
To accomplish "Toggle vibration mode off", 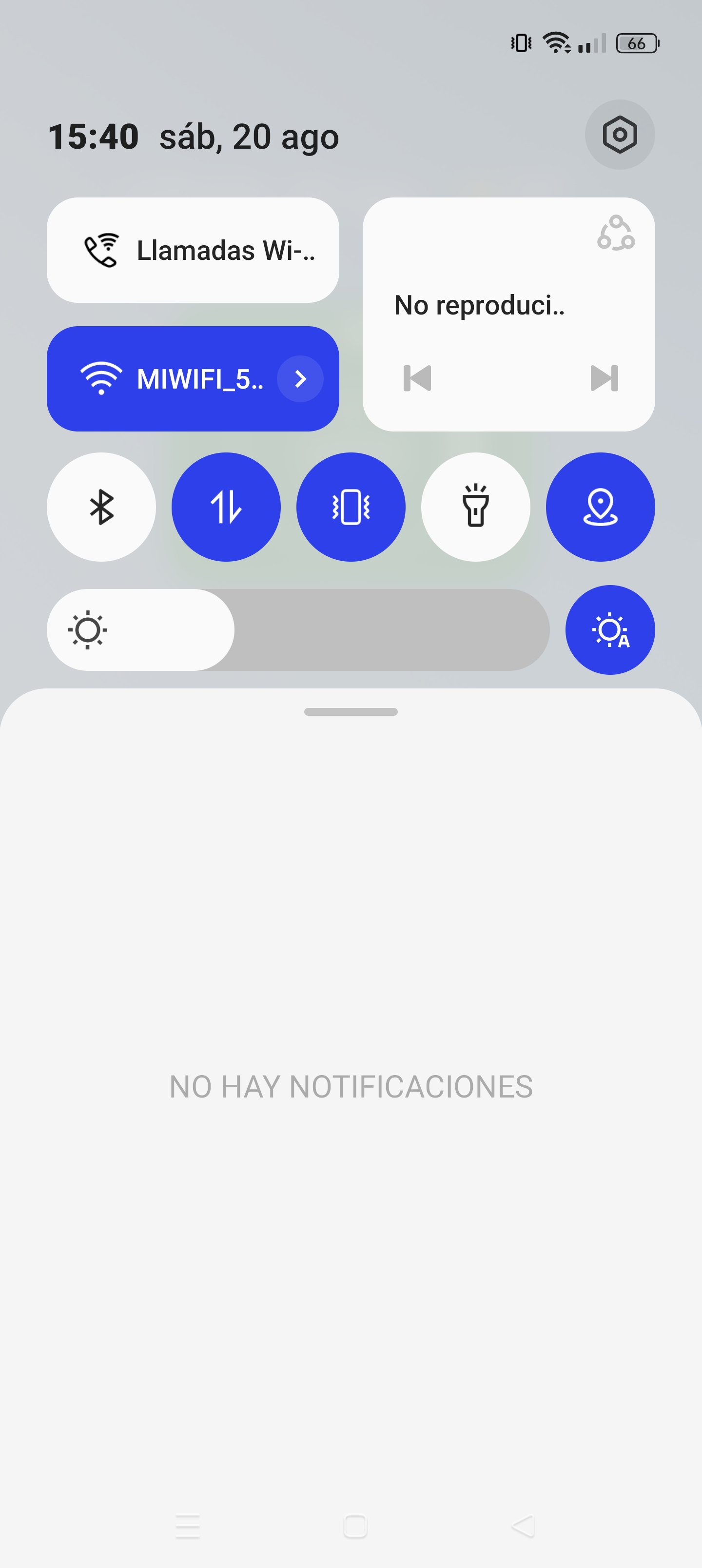I will 351,507.
